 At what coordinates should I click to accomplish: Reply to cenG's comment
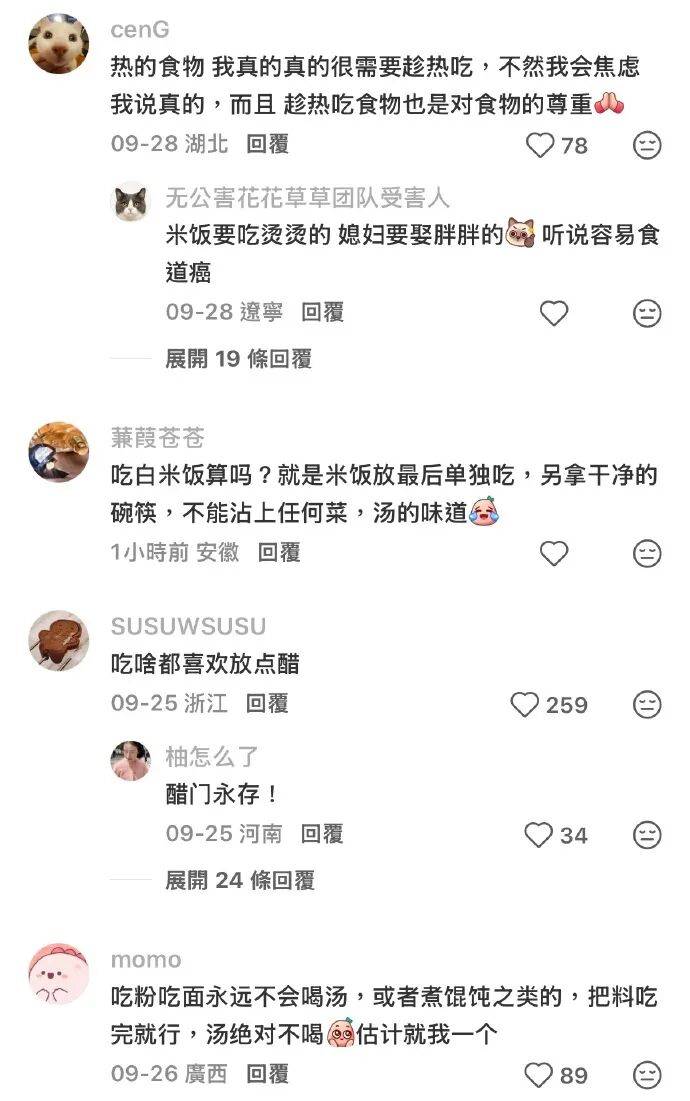(x=268, y=144)
